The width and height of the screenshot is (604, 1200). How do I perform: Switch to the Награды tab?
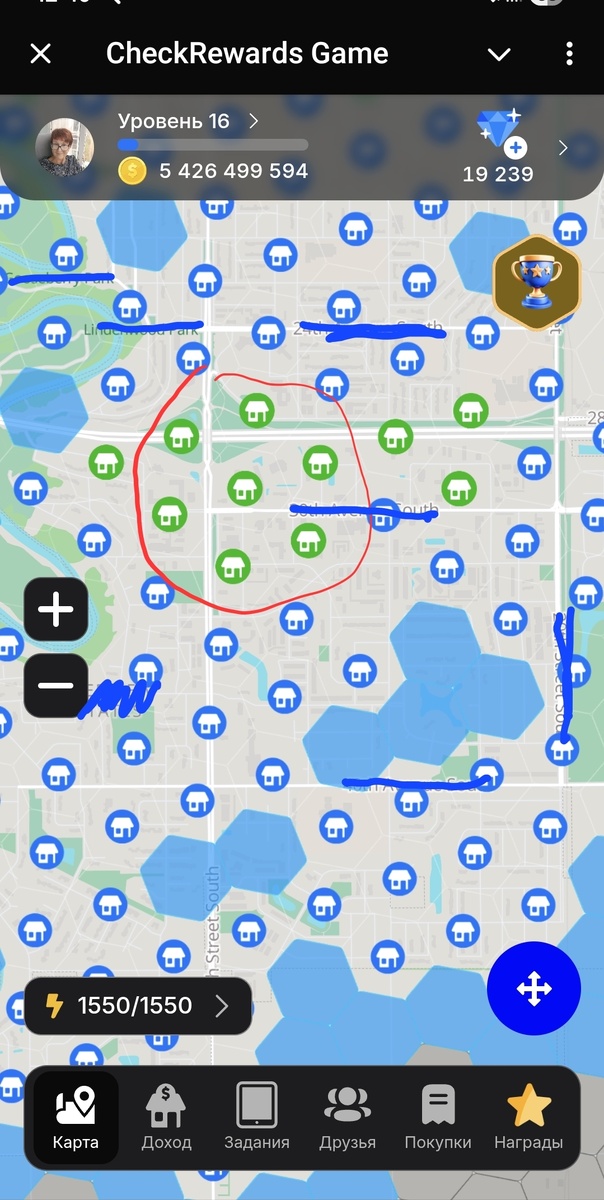(x=529, y=1117)
